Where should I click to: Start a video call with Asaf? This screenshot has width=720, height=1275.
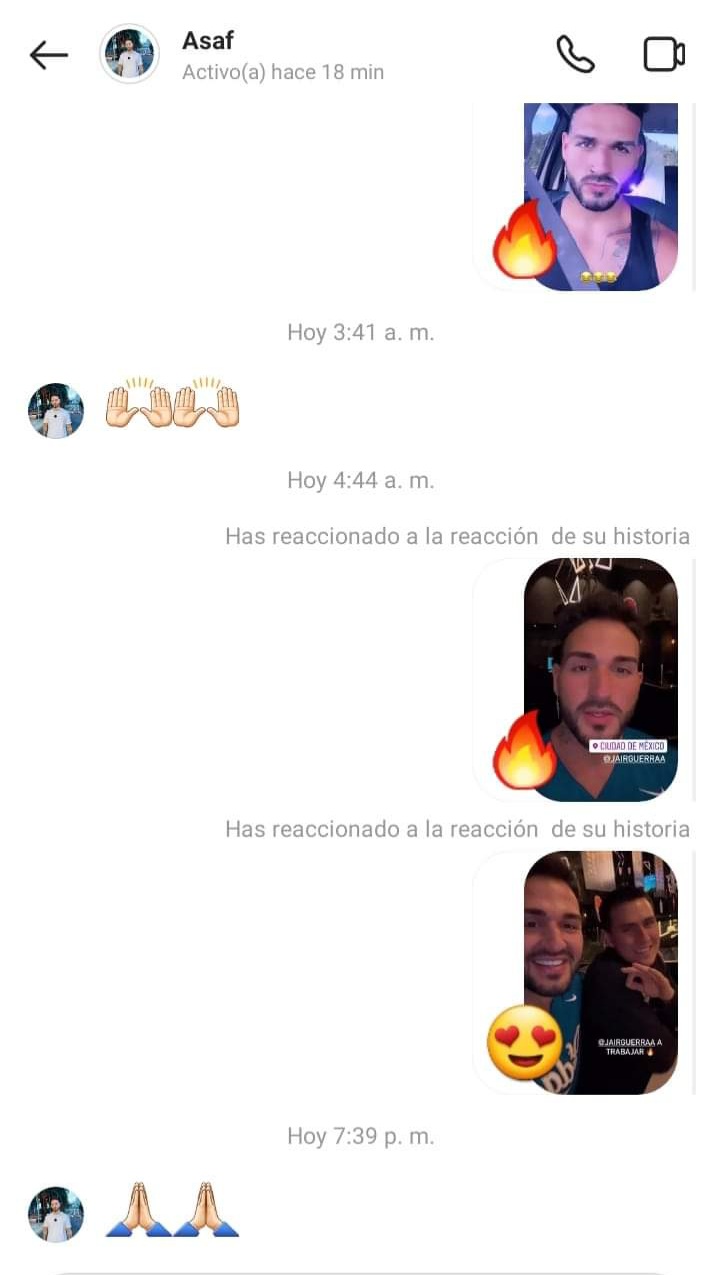coord(663,55)
